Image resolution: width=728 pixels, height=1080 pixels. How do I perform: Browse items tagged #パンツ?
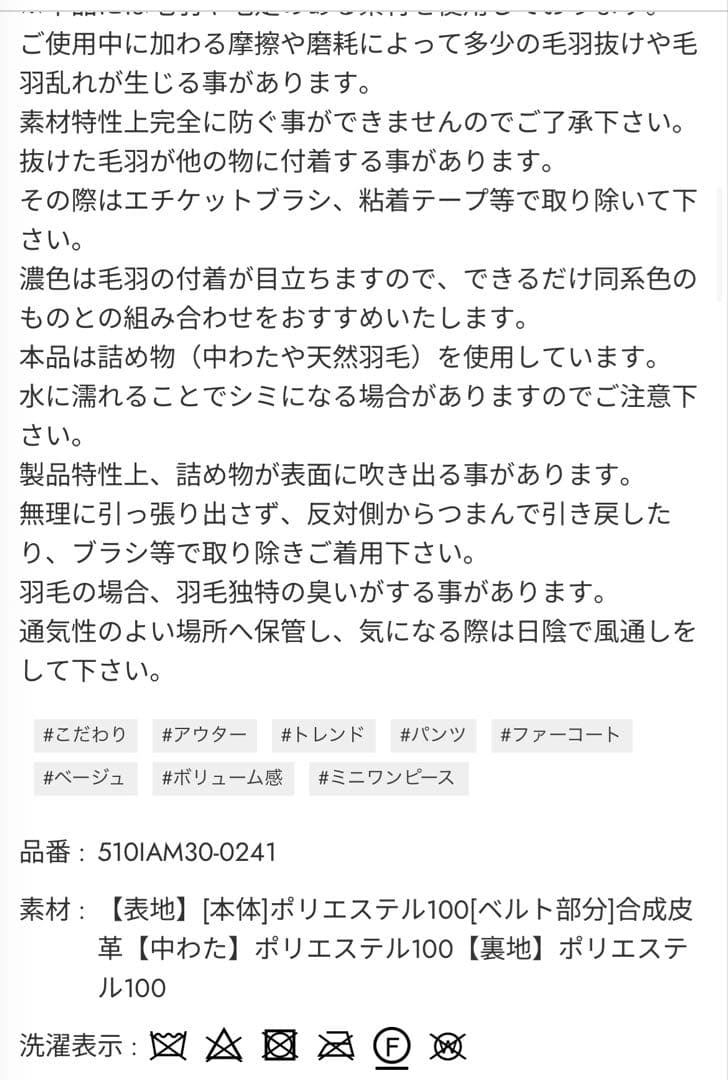pos(433,736)
